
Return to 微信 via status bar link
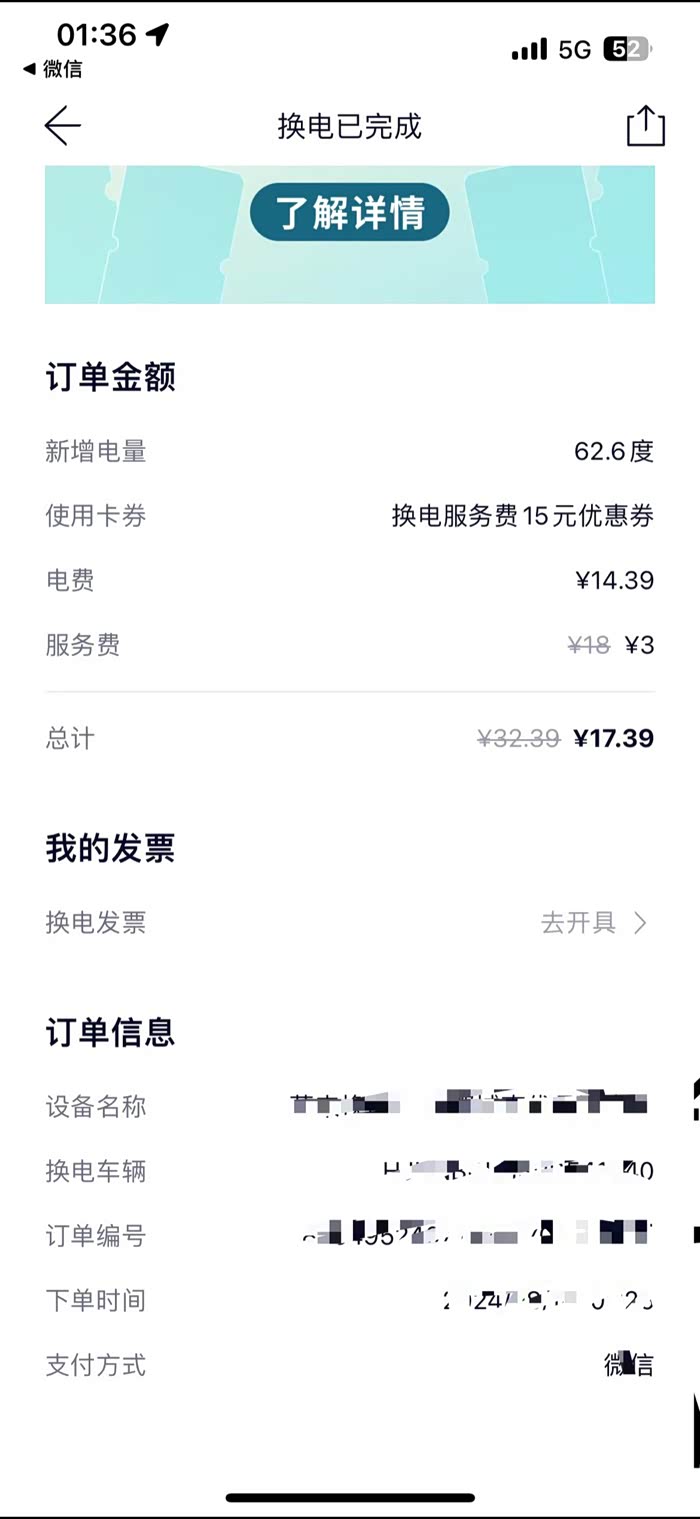[53, 69]
